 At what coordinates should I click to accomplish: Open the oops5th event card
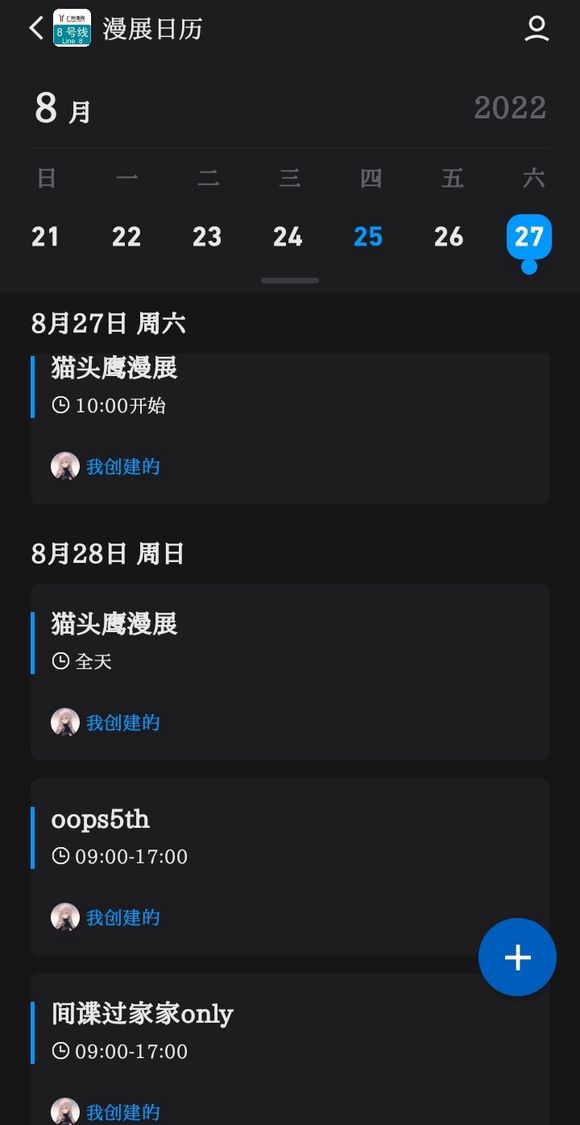290,867
